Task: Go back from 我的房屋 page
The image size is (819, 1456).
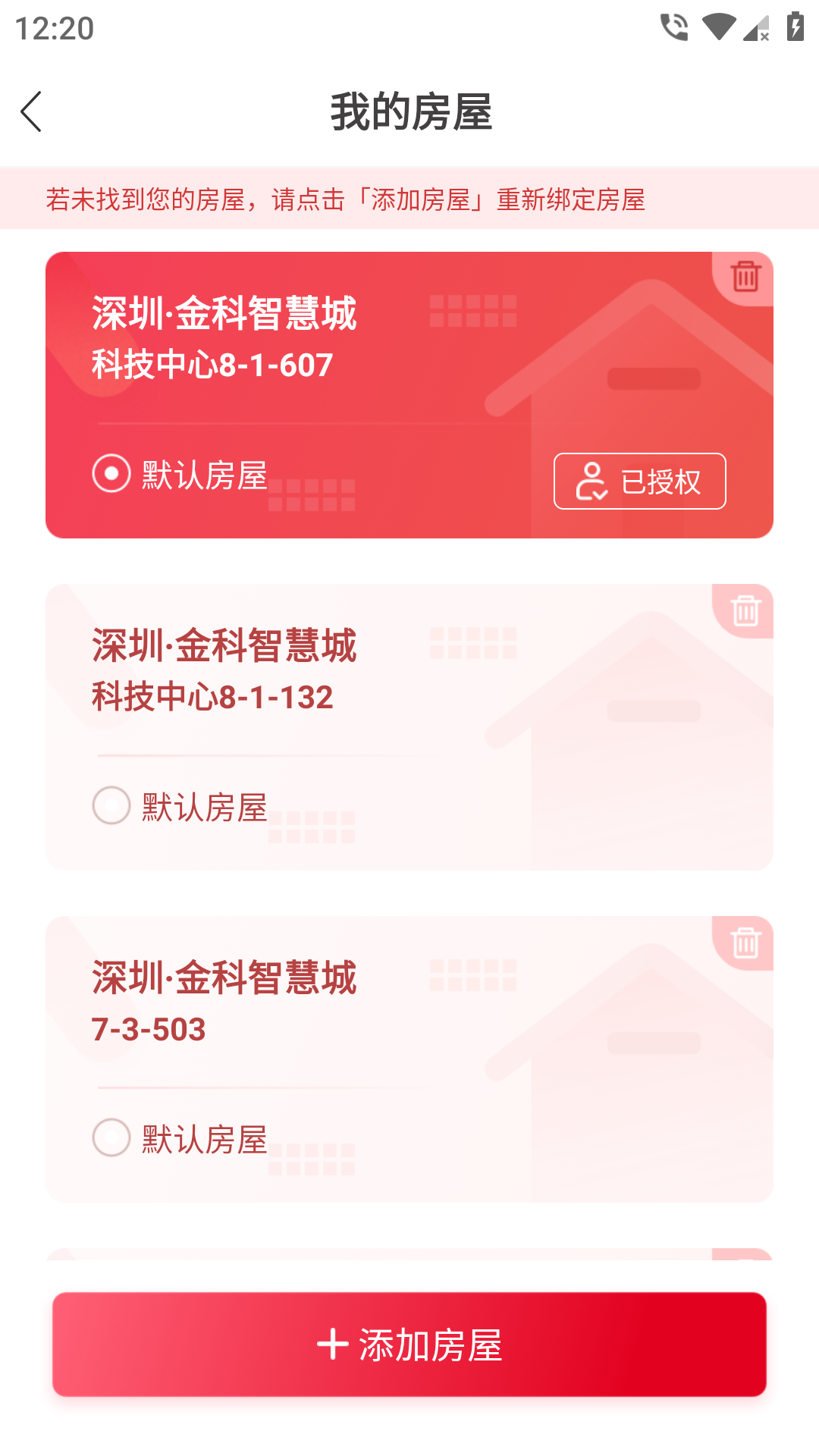Action: (x=32, y=112)
